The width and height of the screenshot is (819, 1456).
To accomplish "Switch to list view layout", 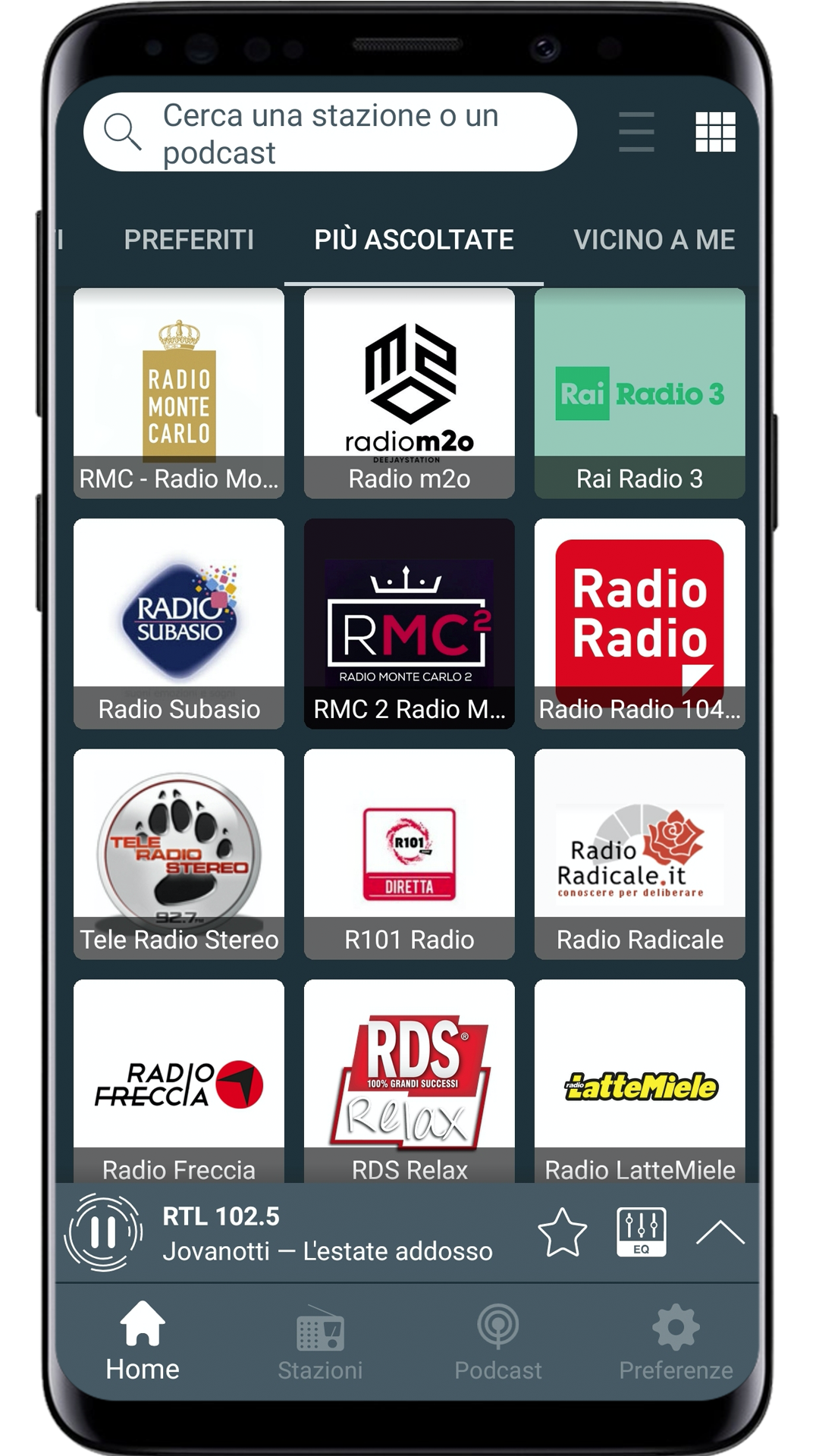I will [635, 132].
